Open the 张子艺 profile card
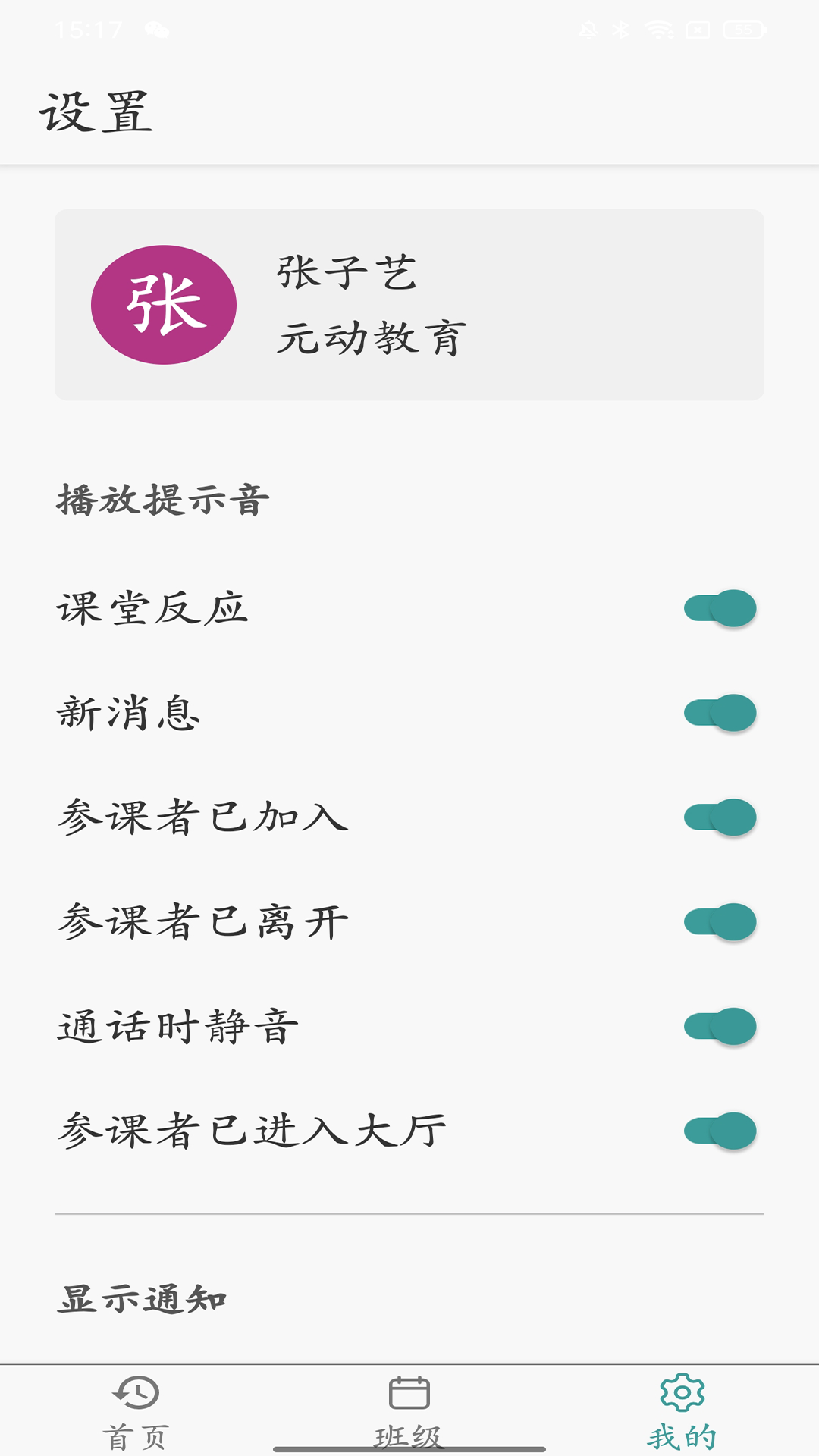The height and width of the screenshot is (1456, 819). pyautogui.click(x=409, y=304)
